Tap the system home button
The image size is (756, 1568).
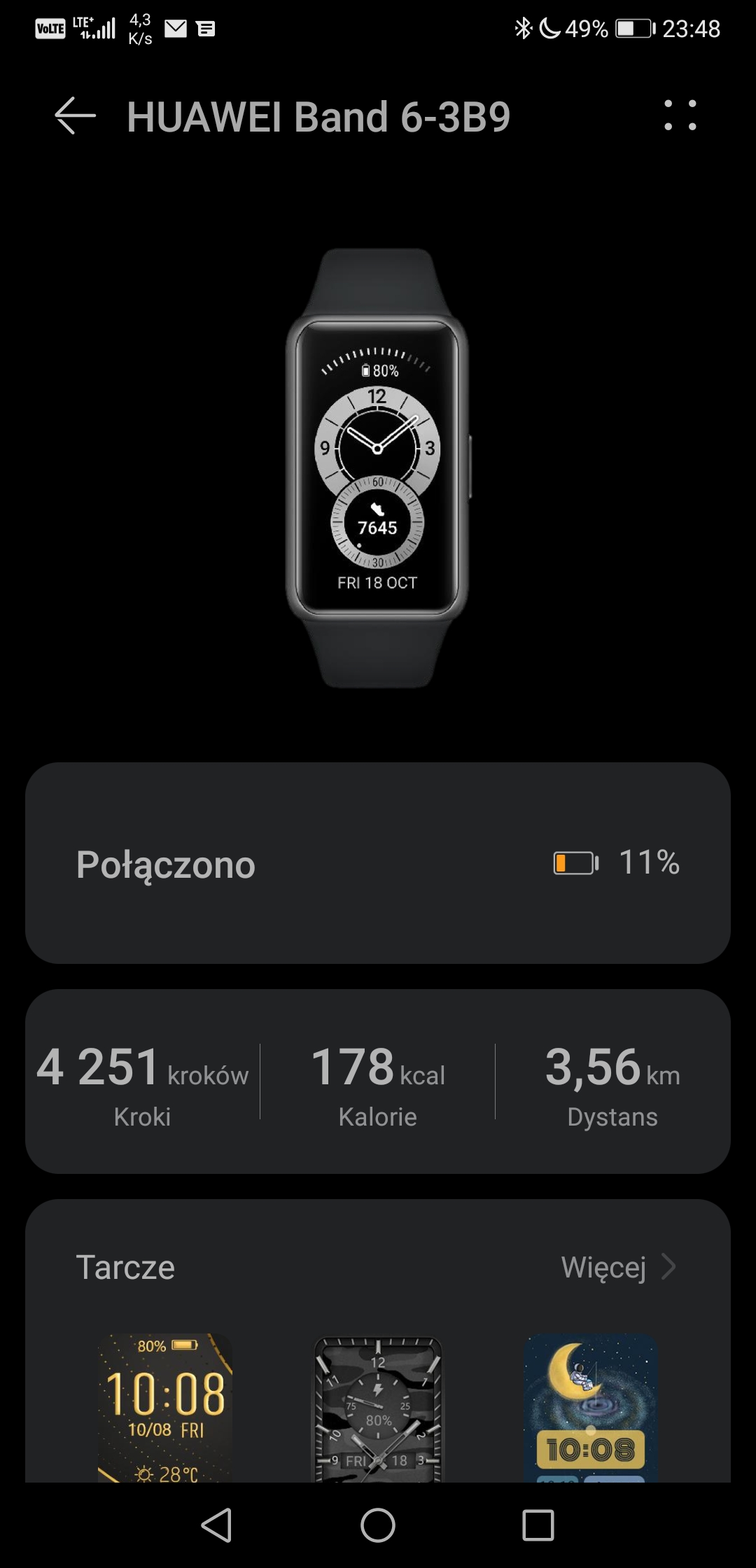378,1525
